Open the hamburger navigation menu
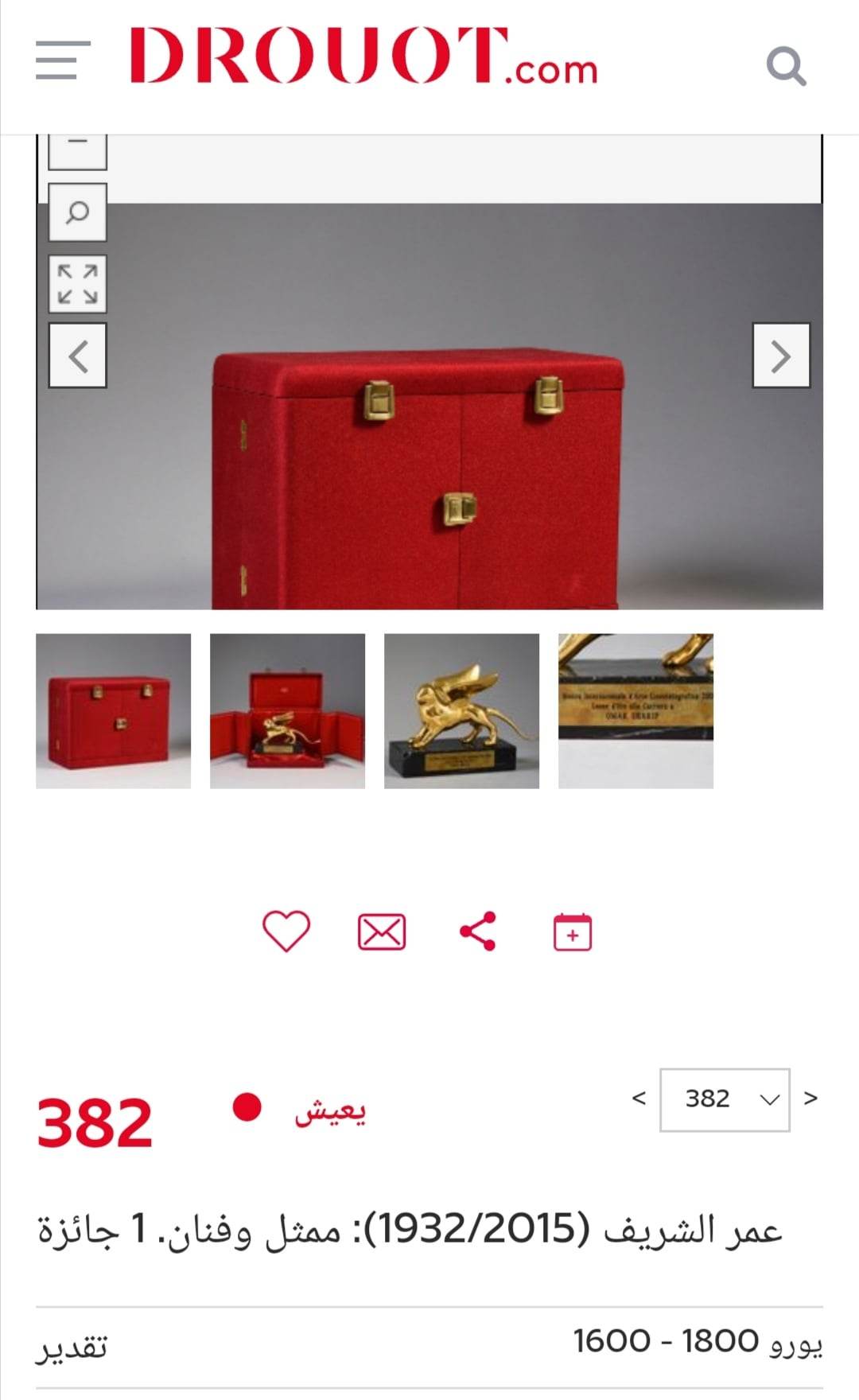This screenshot has width=859, height=1400. click(x=62, y=60)
